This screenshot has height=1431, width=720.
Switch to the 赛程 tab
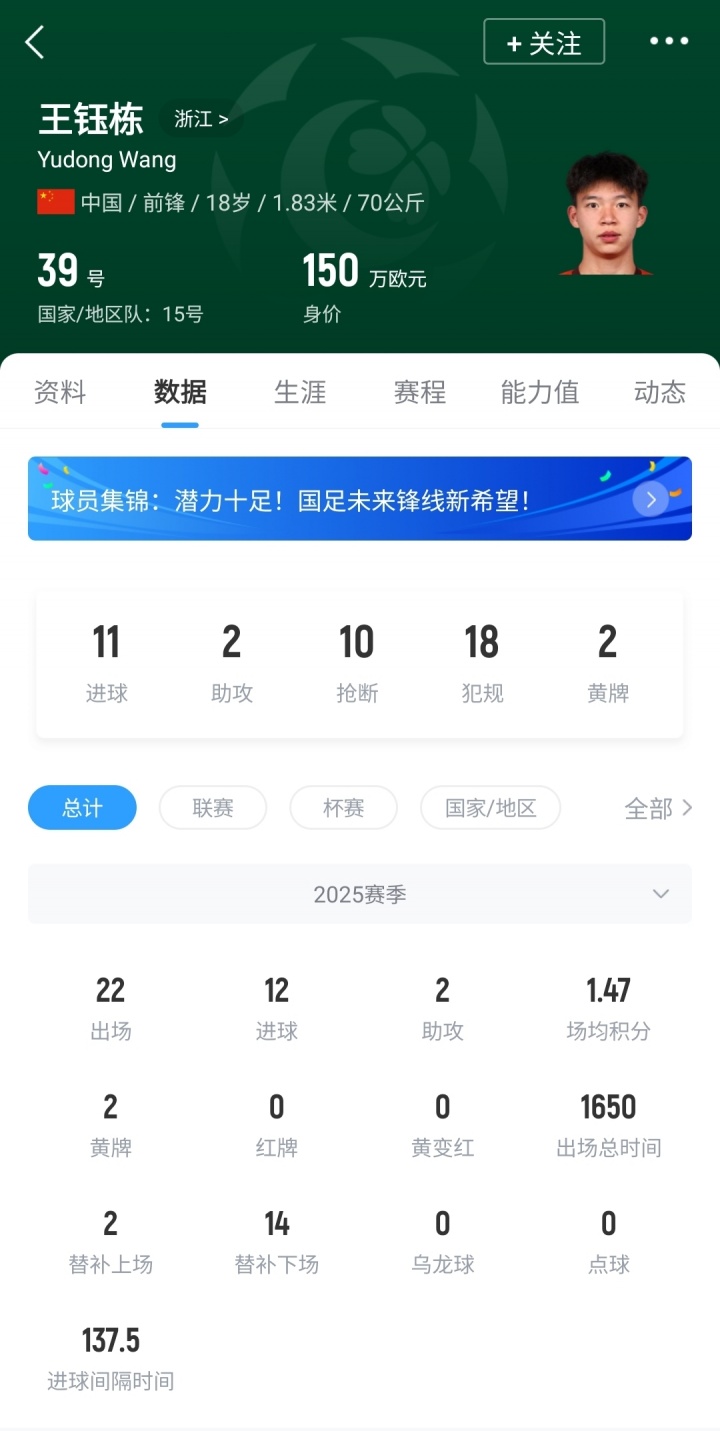point(420,392)
